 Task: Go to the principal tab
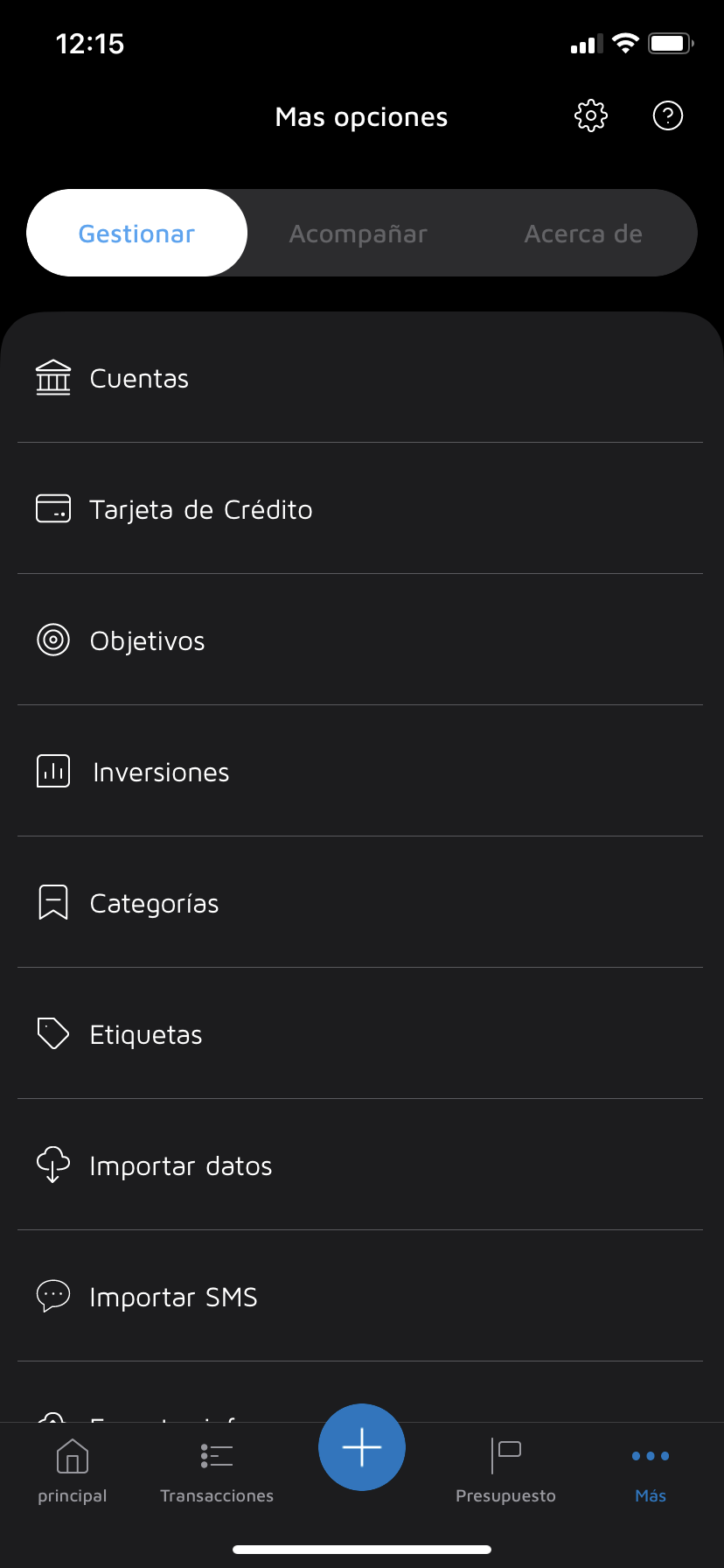click(73, 1472)
